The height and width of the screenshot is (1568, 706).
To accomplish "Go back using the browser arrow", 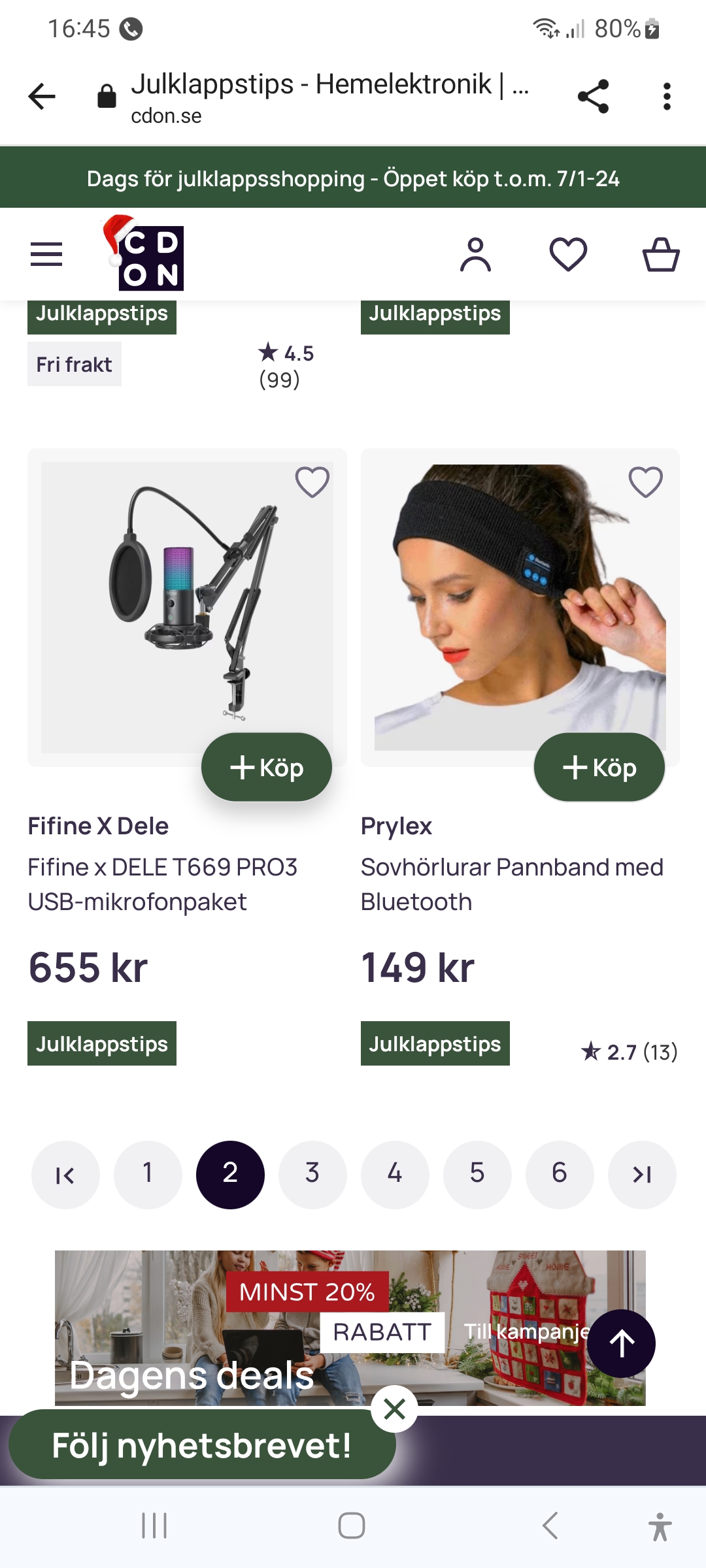I will click(42, 97).
